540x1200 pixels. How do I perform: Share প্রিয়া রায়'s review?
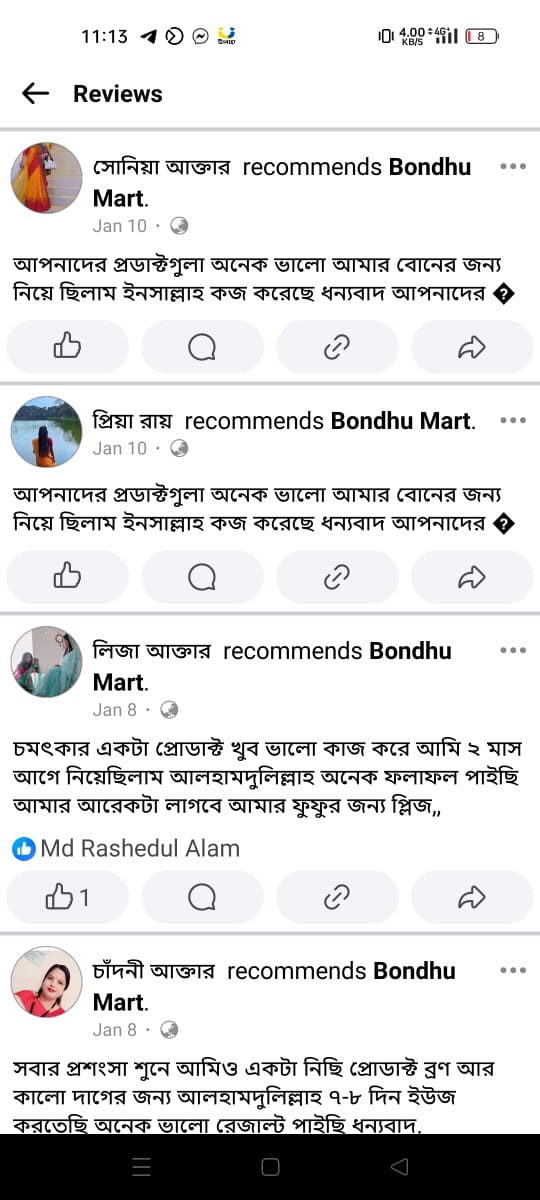pos(472,576)
